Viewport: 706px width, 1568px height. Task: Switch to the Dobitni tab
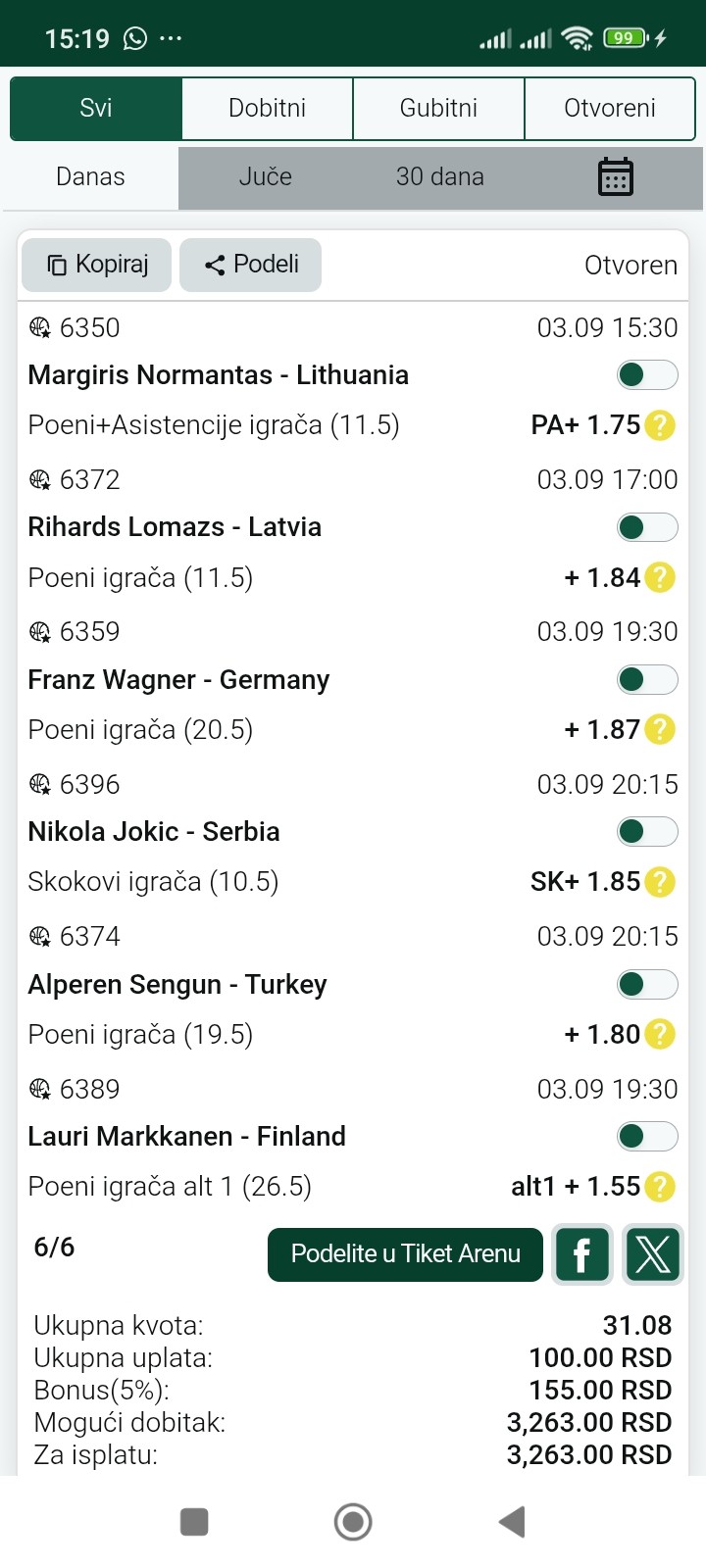(x=267, y=108)
